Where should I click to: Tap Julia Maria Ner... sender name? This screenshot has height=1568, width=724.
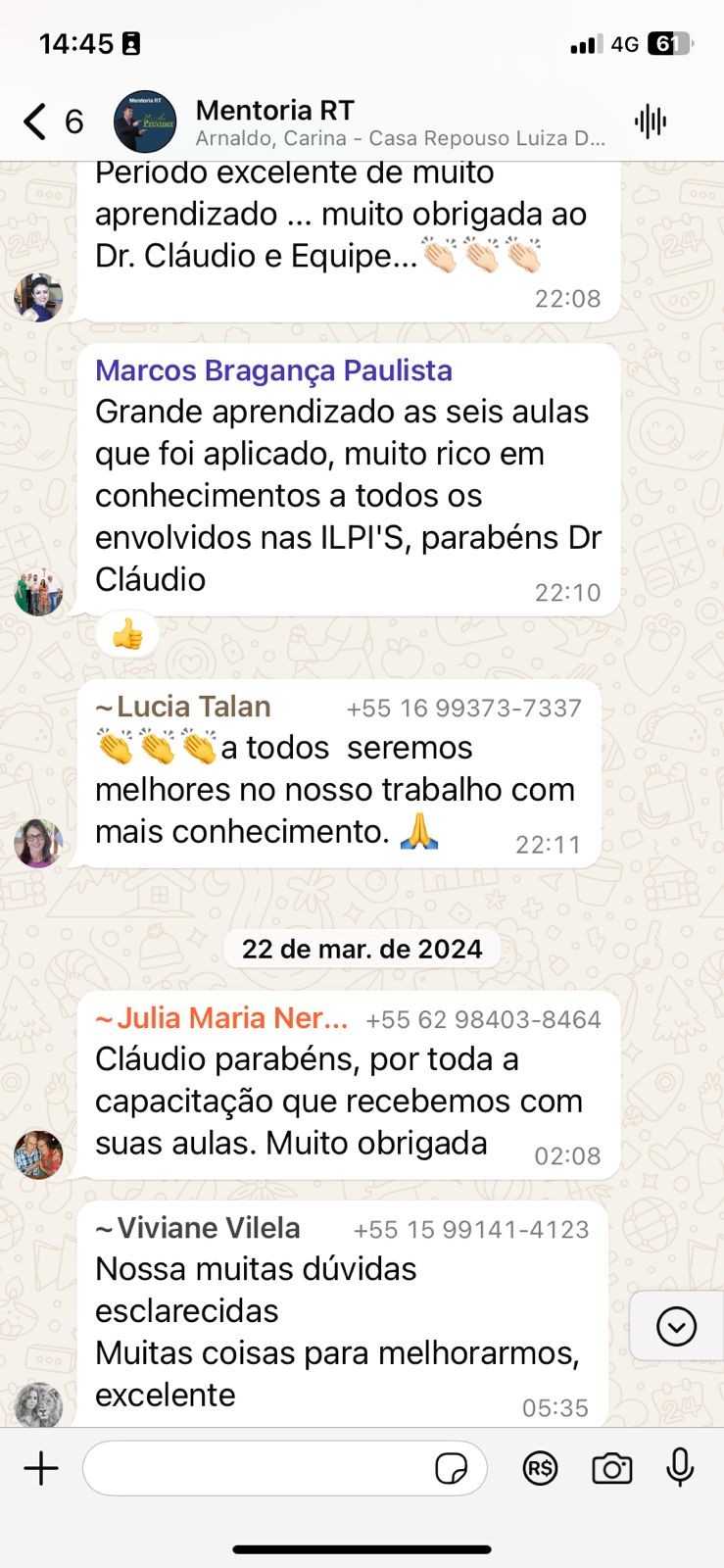[222, 1018]
